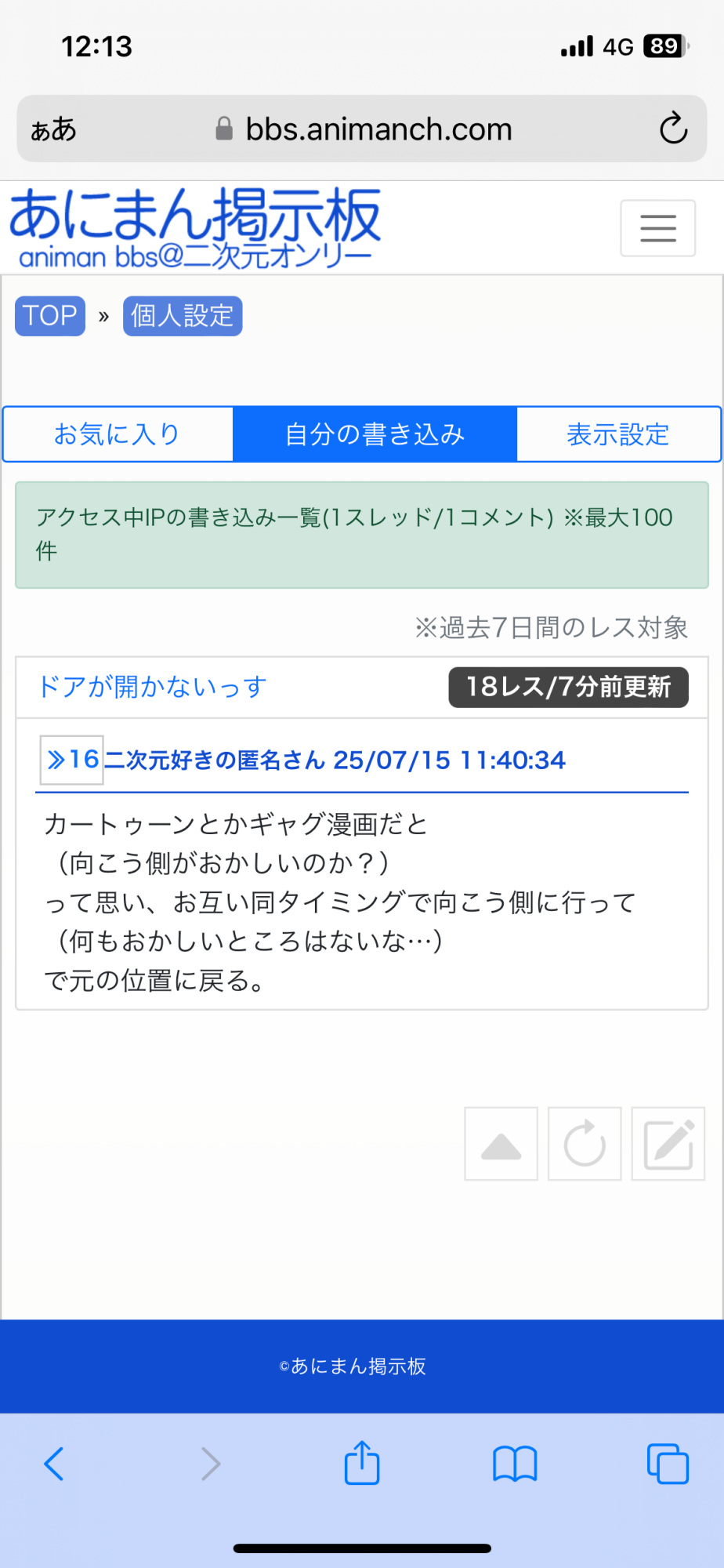Select the 自分の書き込み tab
The width and height of the screenshot is (724, 1568).
click(375, 434)
